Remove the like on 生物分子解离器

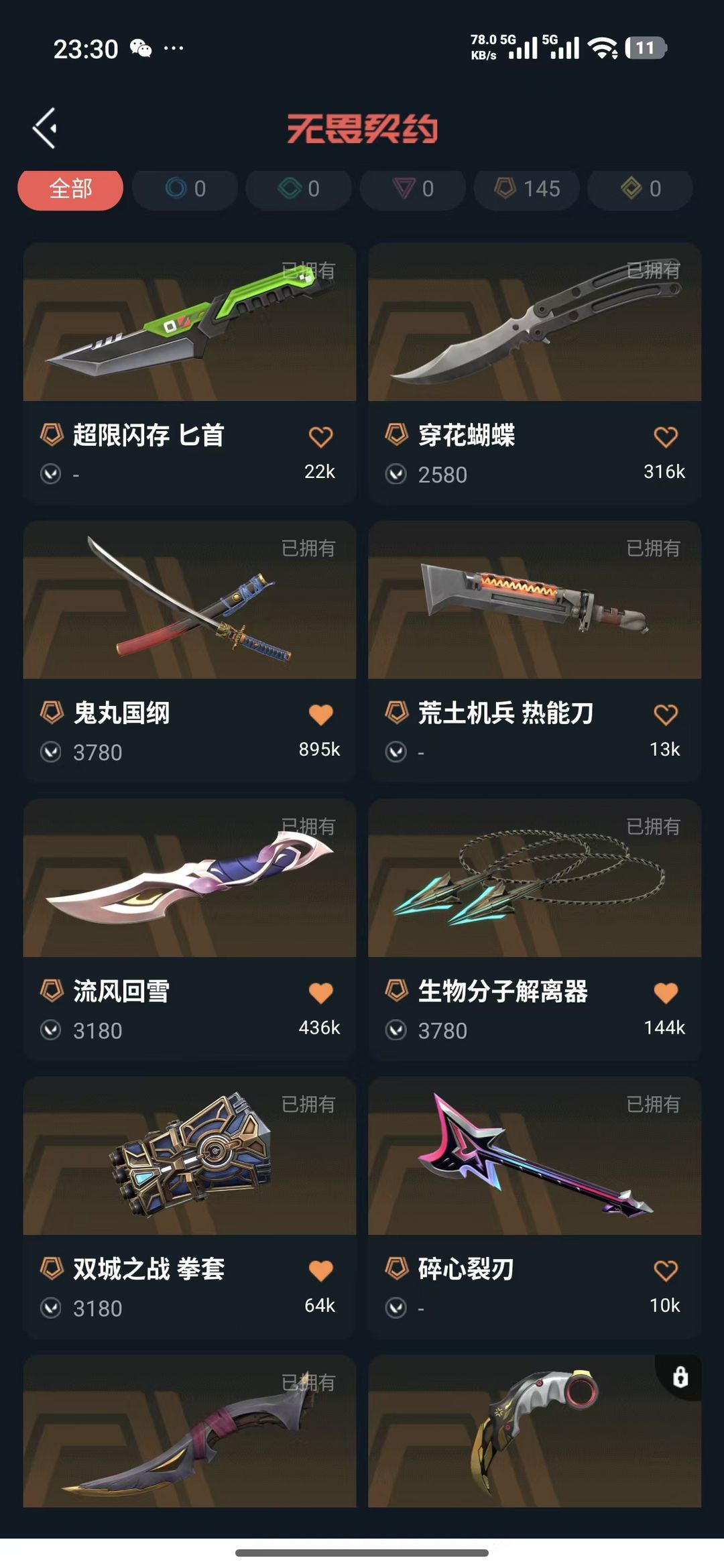click(x=666, y=993)
